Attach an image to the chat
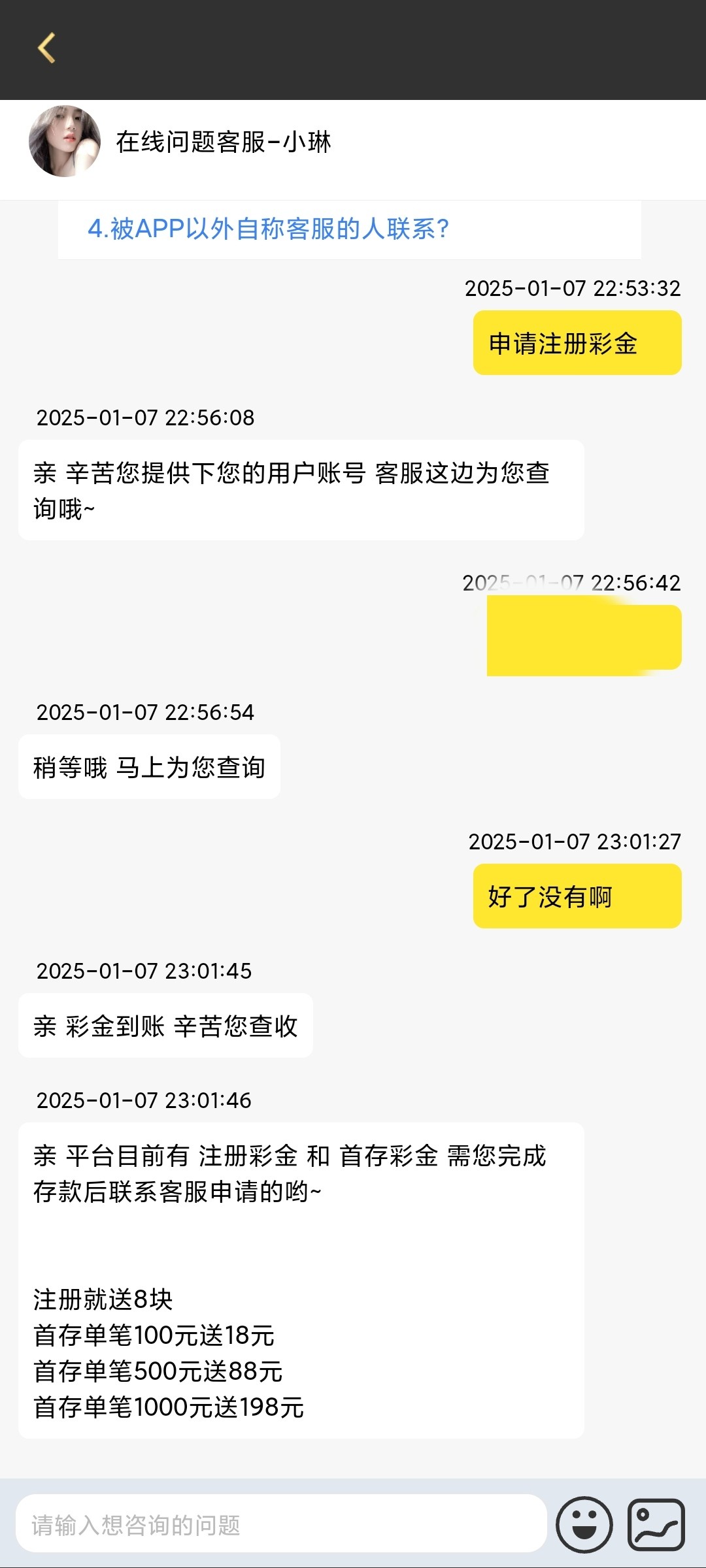 pos(656,1525)
